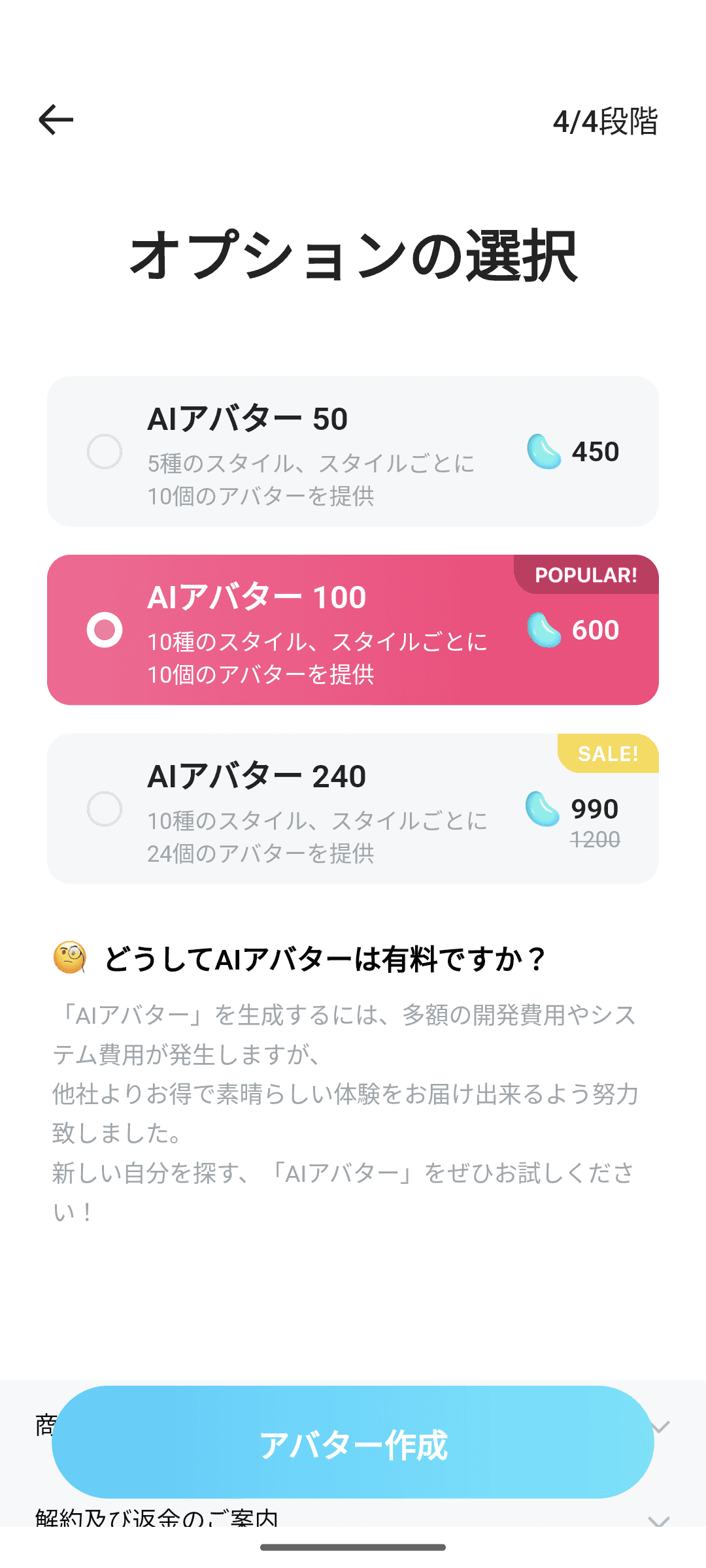Click the SALE! badge on AIアバター 240
Viewport: 706px width, 1568px height.
pyautogui.click(x=607, y=755)
